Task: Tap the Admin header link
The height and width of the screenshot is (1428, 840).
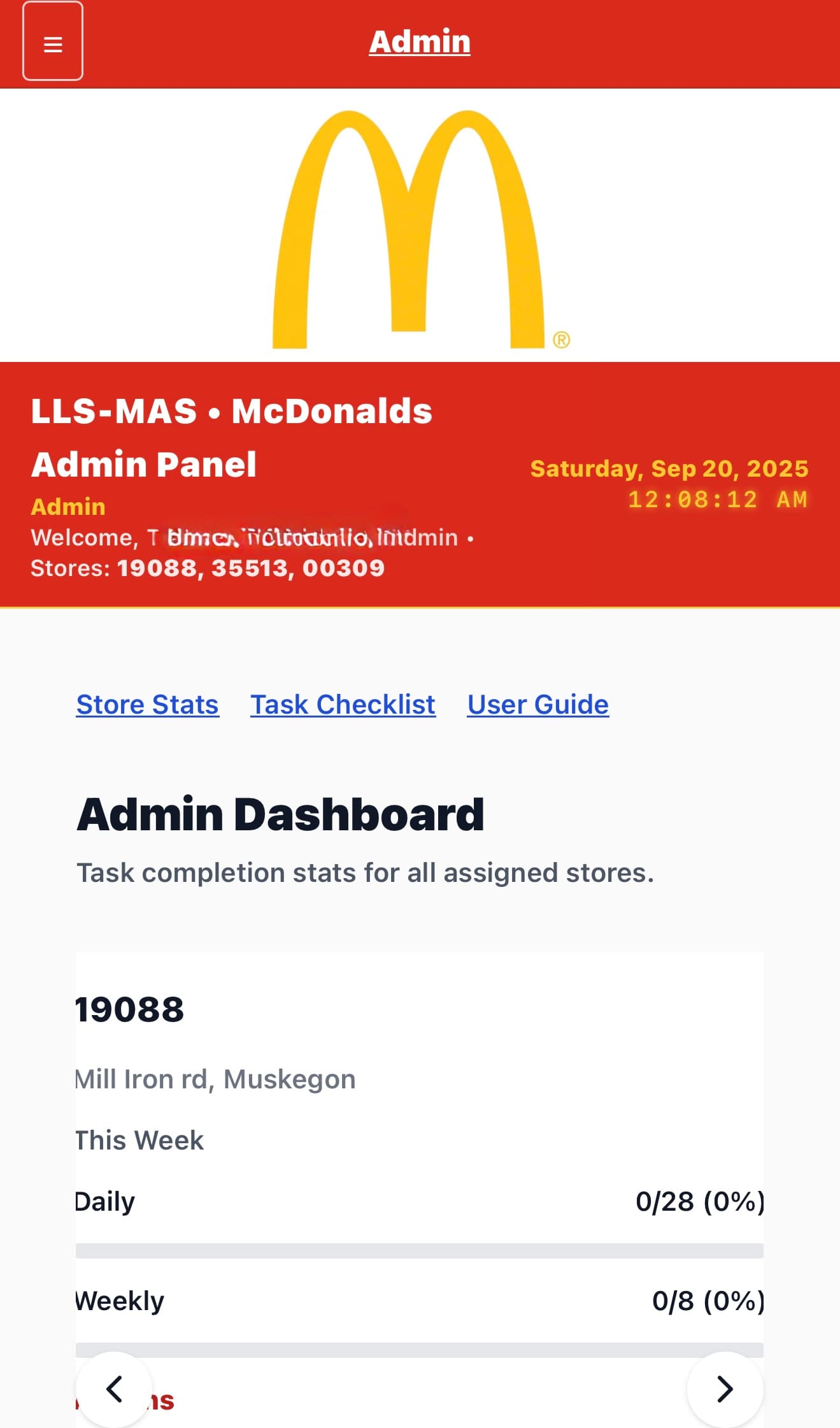Action: click(420, 42)
